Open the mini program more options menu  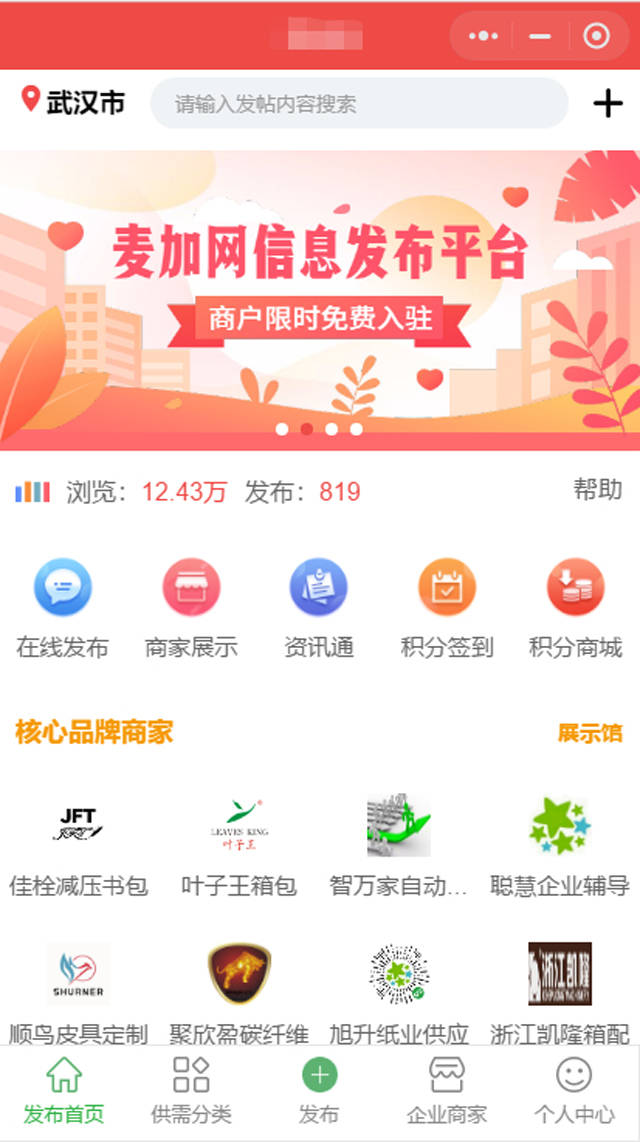(x=483, y=36)
